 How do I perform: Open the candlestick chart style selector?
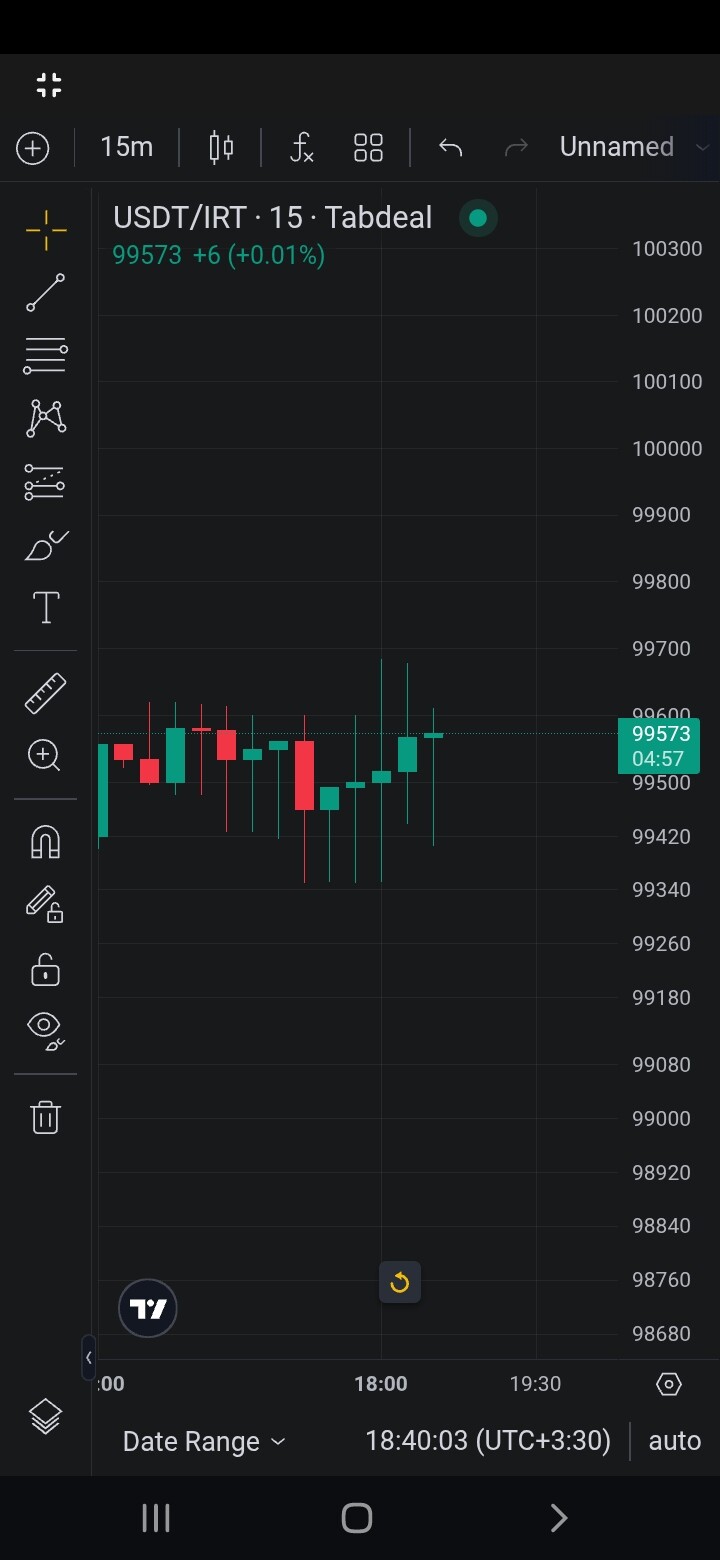point(221,148)
